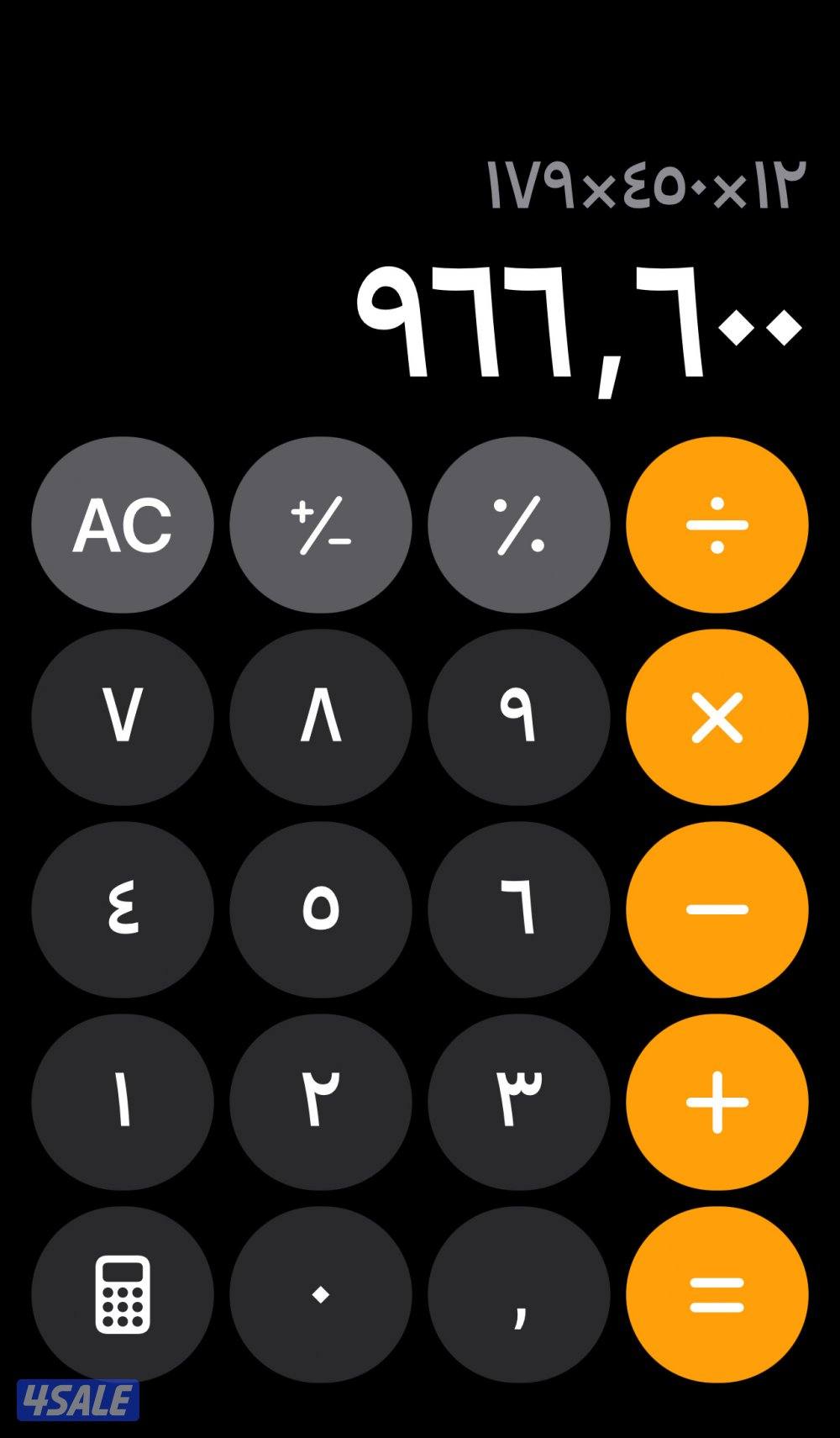This screenshot has height=1438, width=840.
Task: Enter digit ٦ (six)
Action: click(x=519, y=909)
